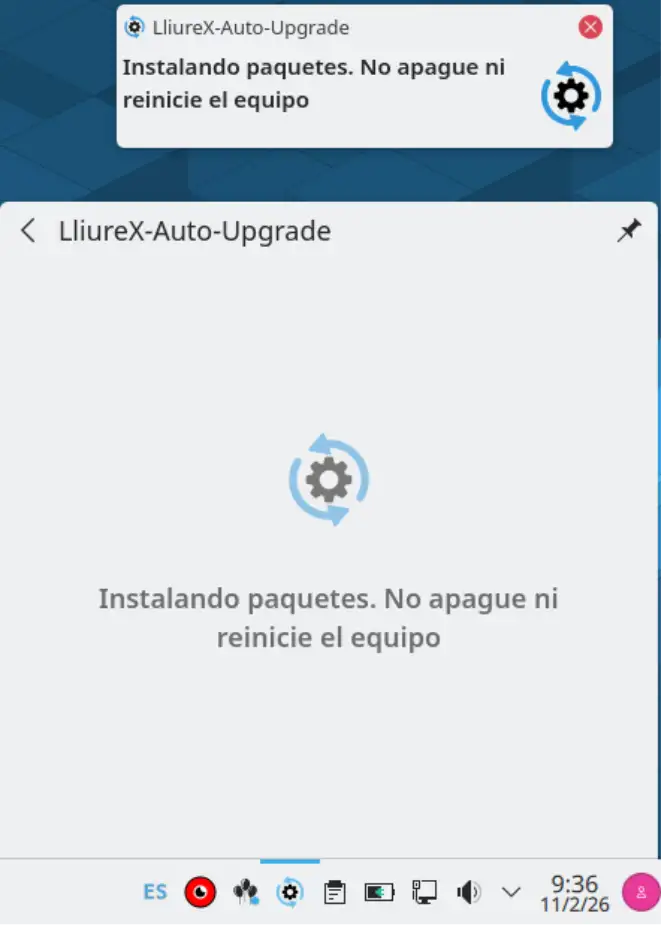Open the red eye tray icon
The width and height of the screenshot is (661, 927).
200,892
